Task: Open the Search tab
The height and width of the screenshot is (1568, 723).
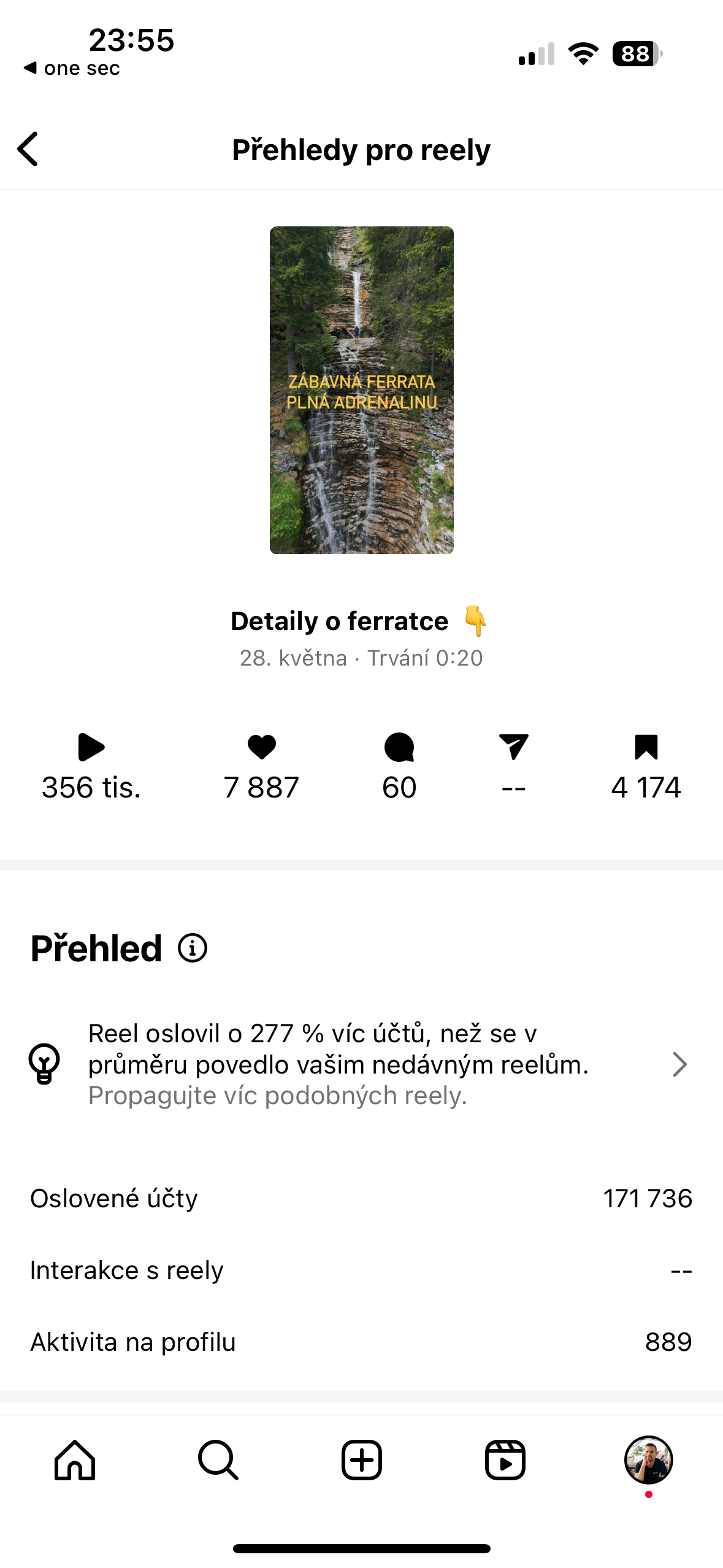Action: coord(218,1460)
